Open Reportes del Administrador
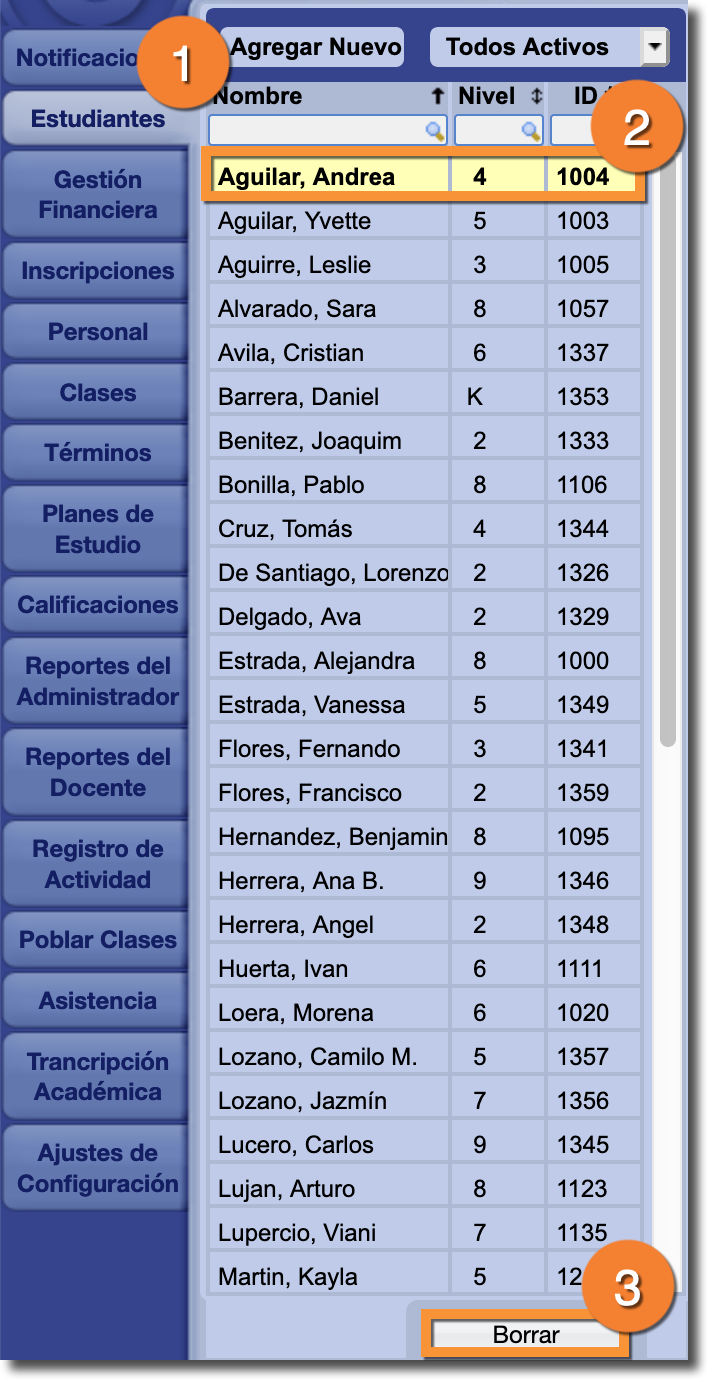 [97, 682]
